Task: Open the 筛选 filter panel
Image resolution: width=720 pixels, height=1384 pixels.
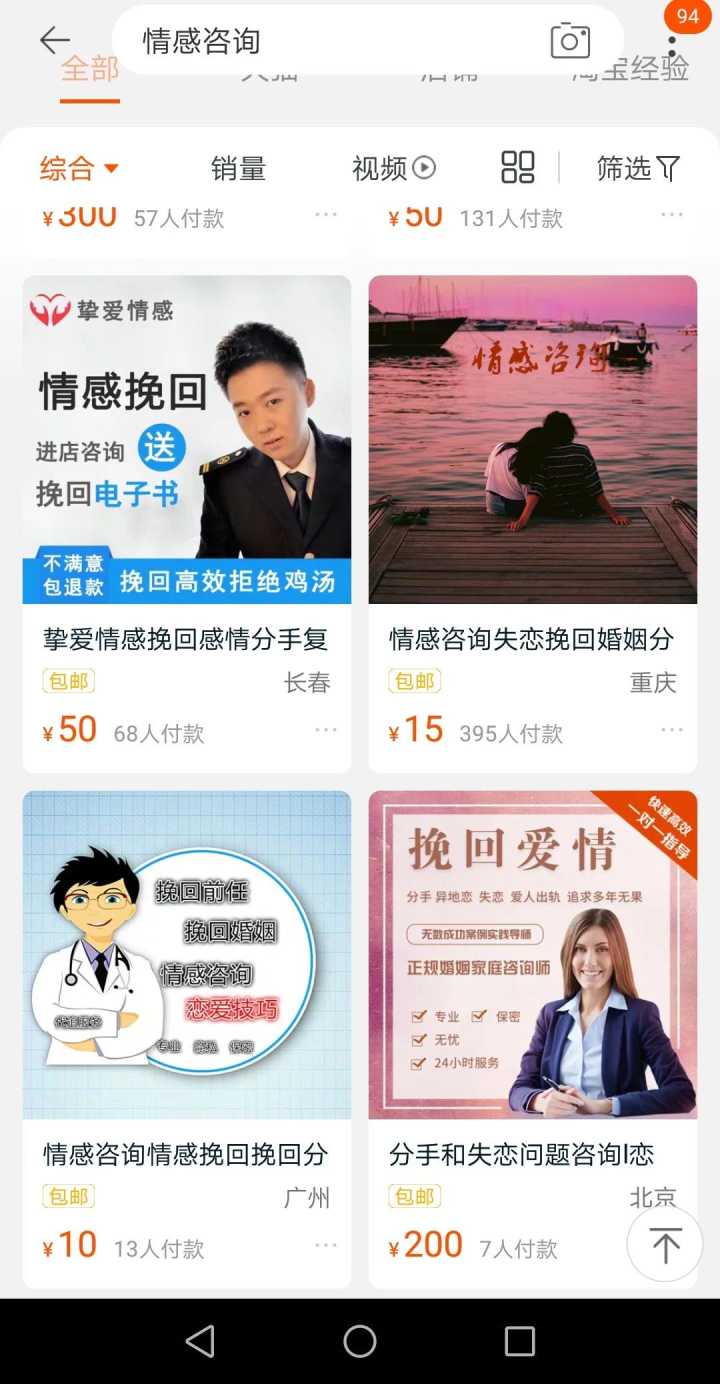Action: [x=638, y=168]
